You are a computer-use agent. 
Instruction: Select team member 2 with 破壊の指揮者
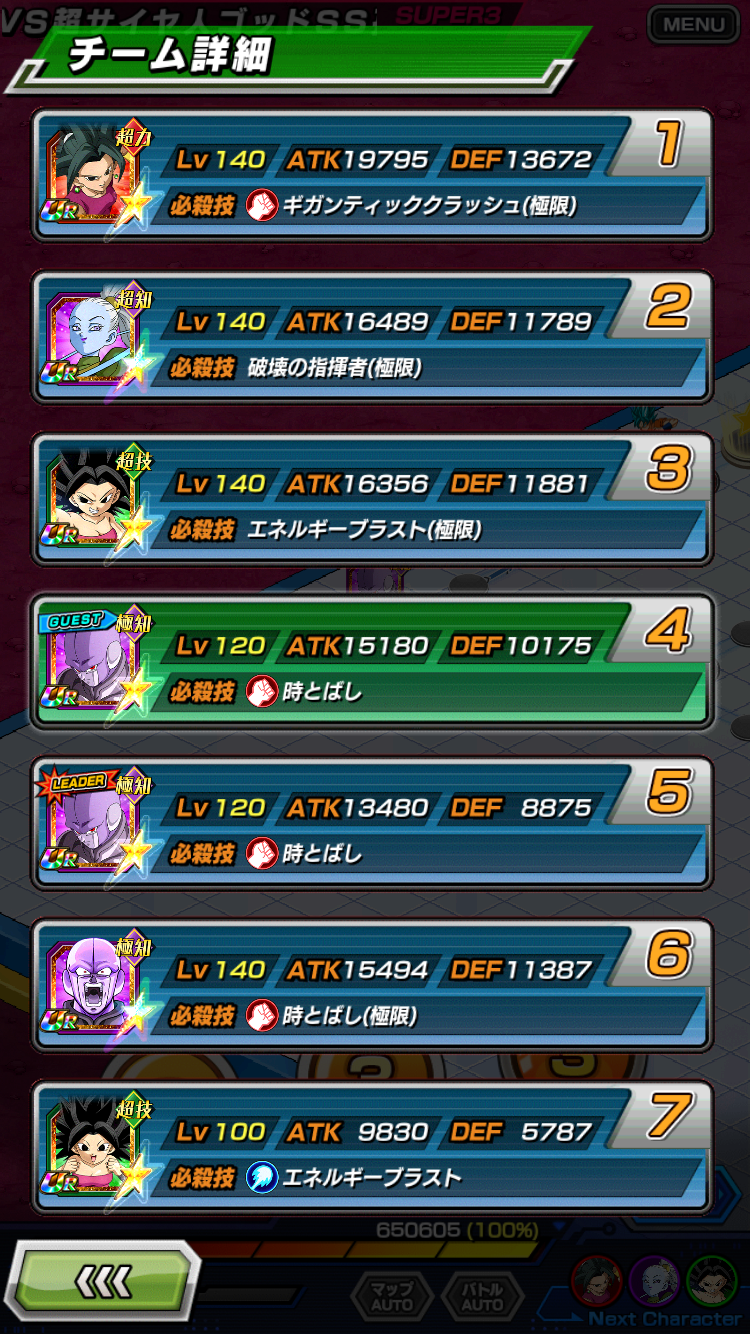(x=373, y=337)
